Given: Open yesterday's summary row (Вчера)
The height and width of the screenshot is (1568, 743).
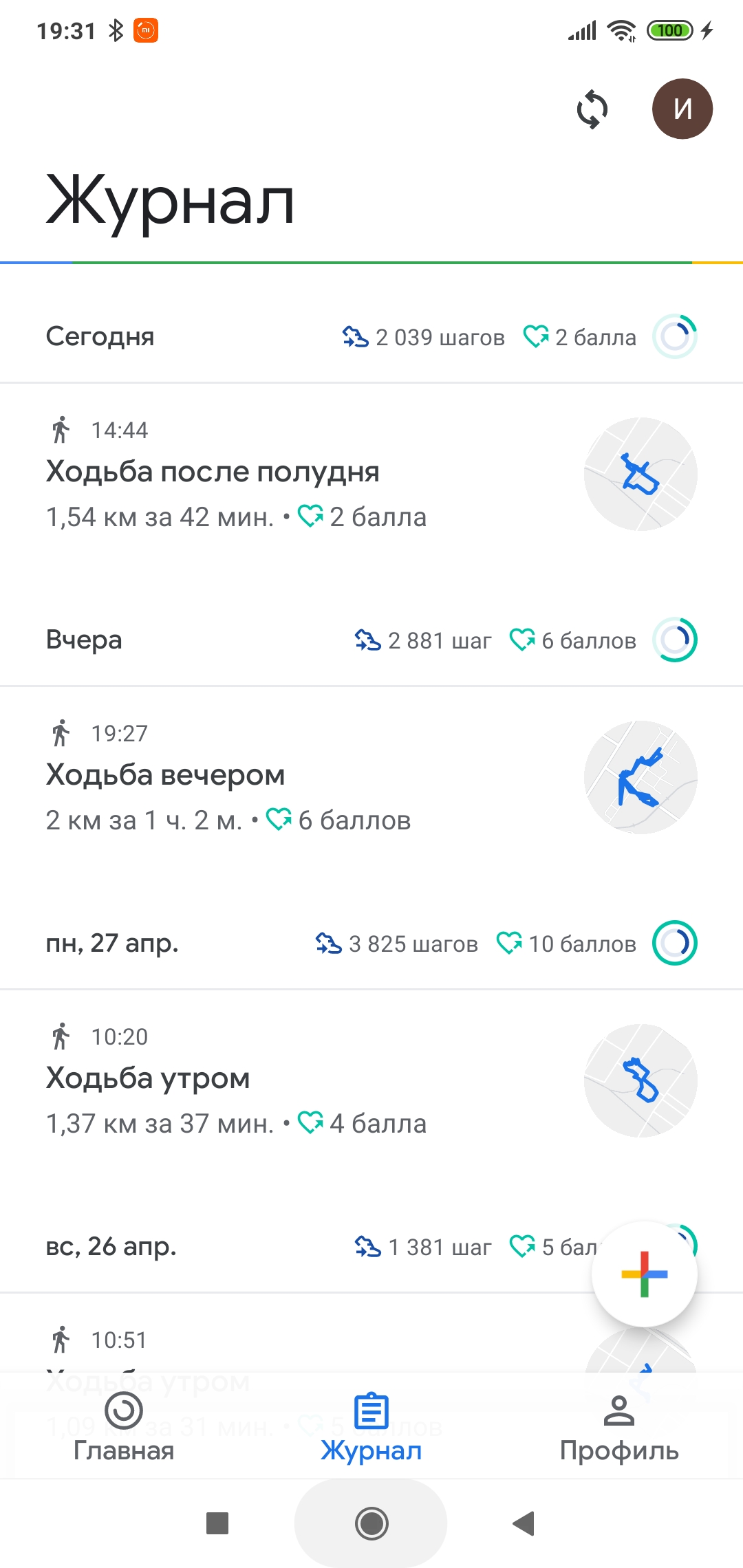Looking at the screenshot, I should (x=371, y=640).
